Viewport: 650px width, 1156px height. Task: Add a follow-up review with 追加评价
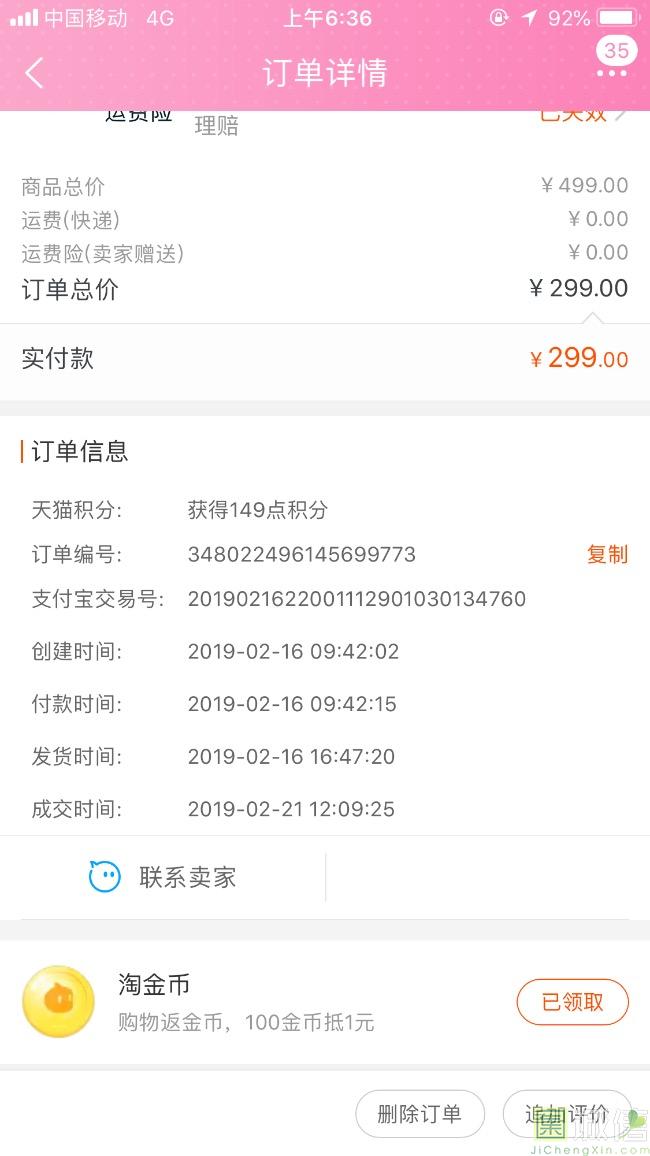click(567, 1114)
